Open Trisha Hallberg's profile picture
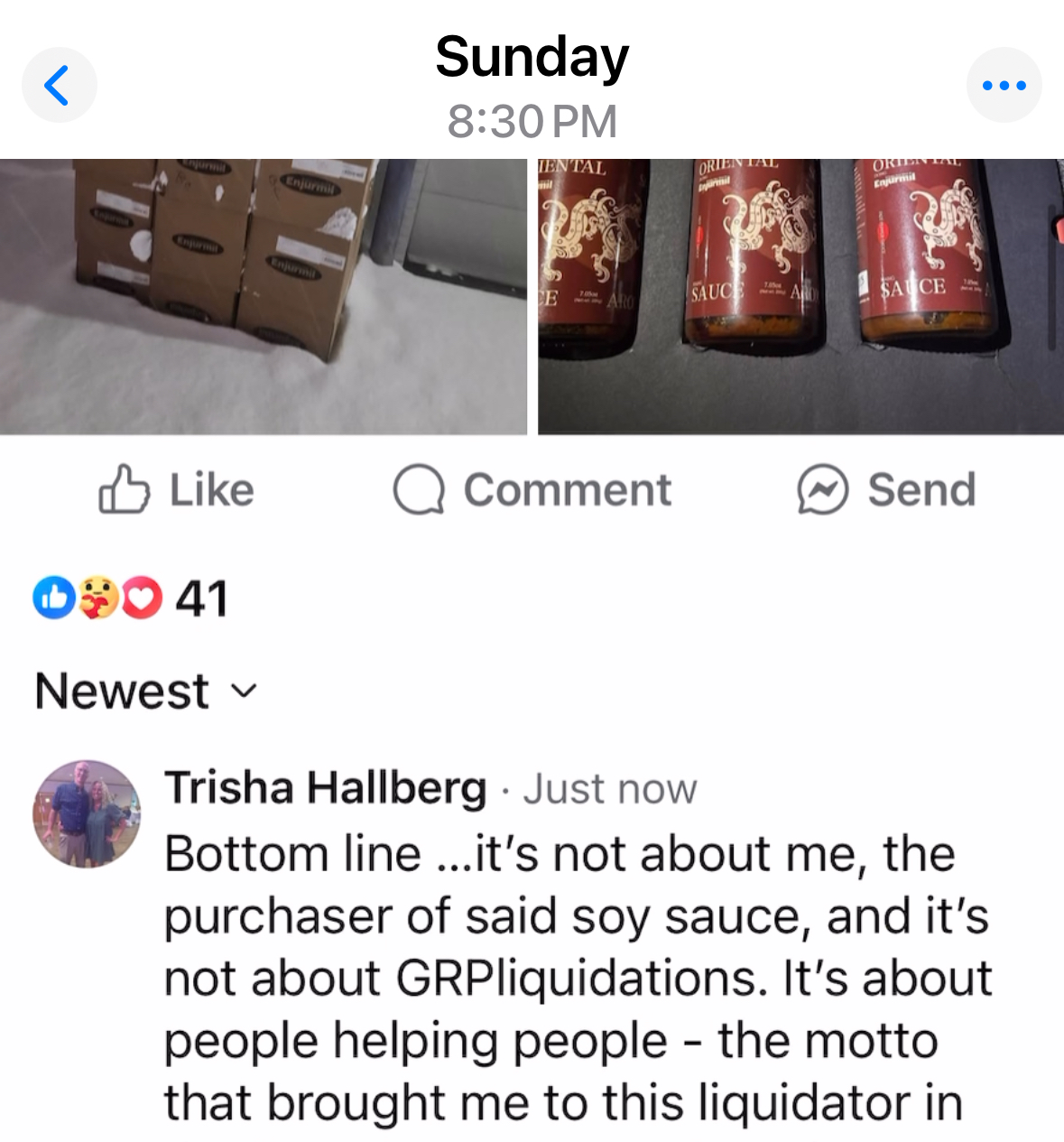Viewport: 1064px width, 1142px height. pyautogui.click(x=87, y=813)
